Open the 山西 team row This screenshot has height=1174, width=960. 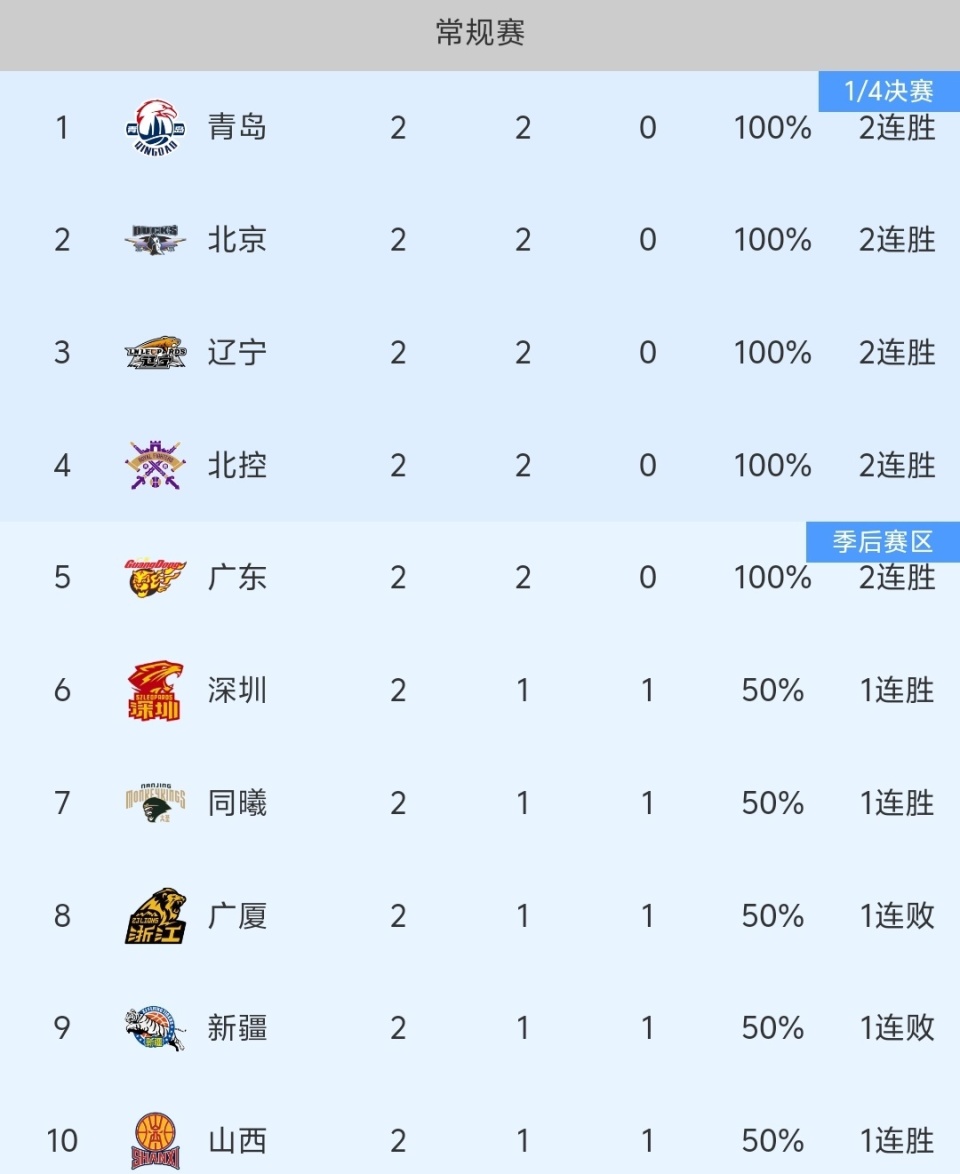tap(237, 1140)
